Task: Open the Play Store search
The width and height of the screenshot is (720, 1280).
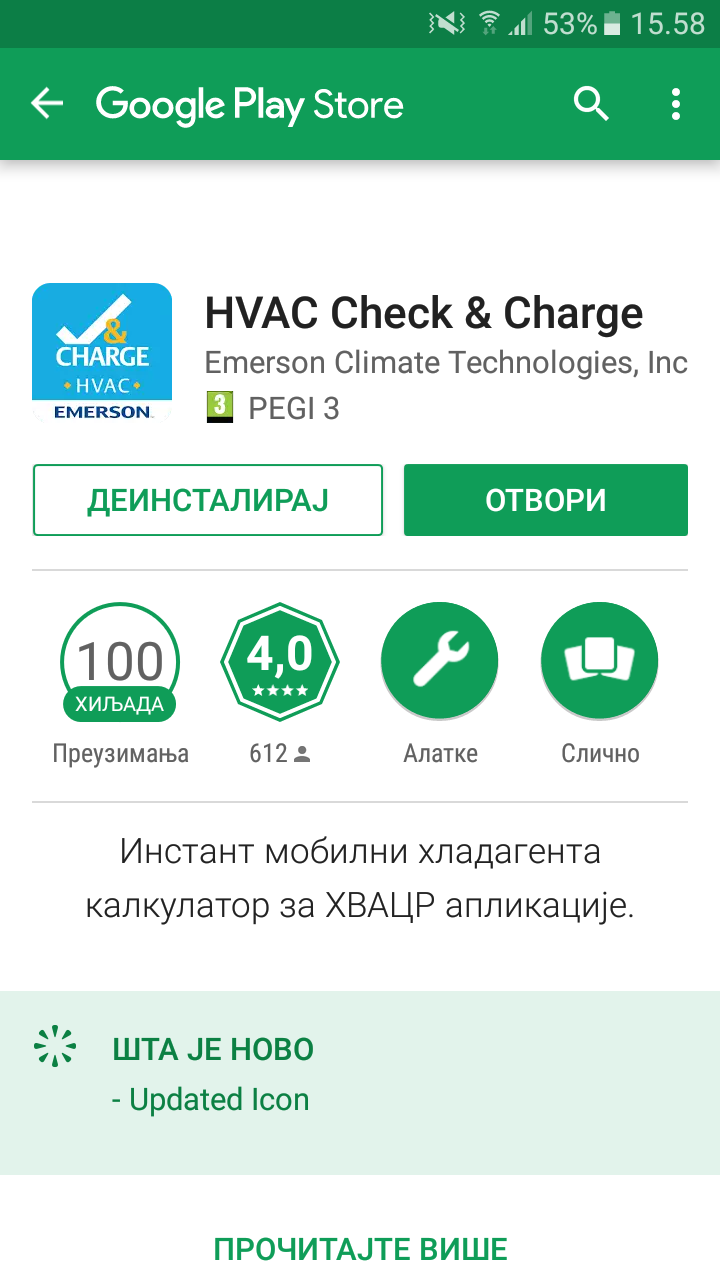Action: click(x=591, y=104)
